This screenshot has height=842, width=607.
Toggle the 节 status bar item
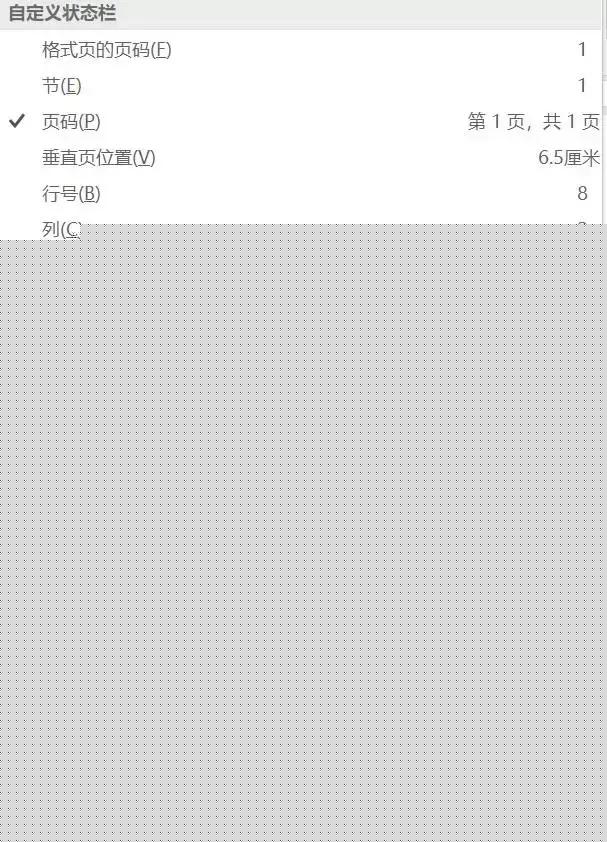tap(62, 86)
